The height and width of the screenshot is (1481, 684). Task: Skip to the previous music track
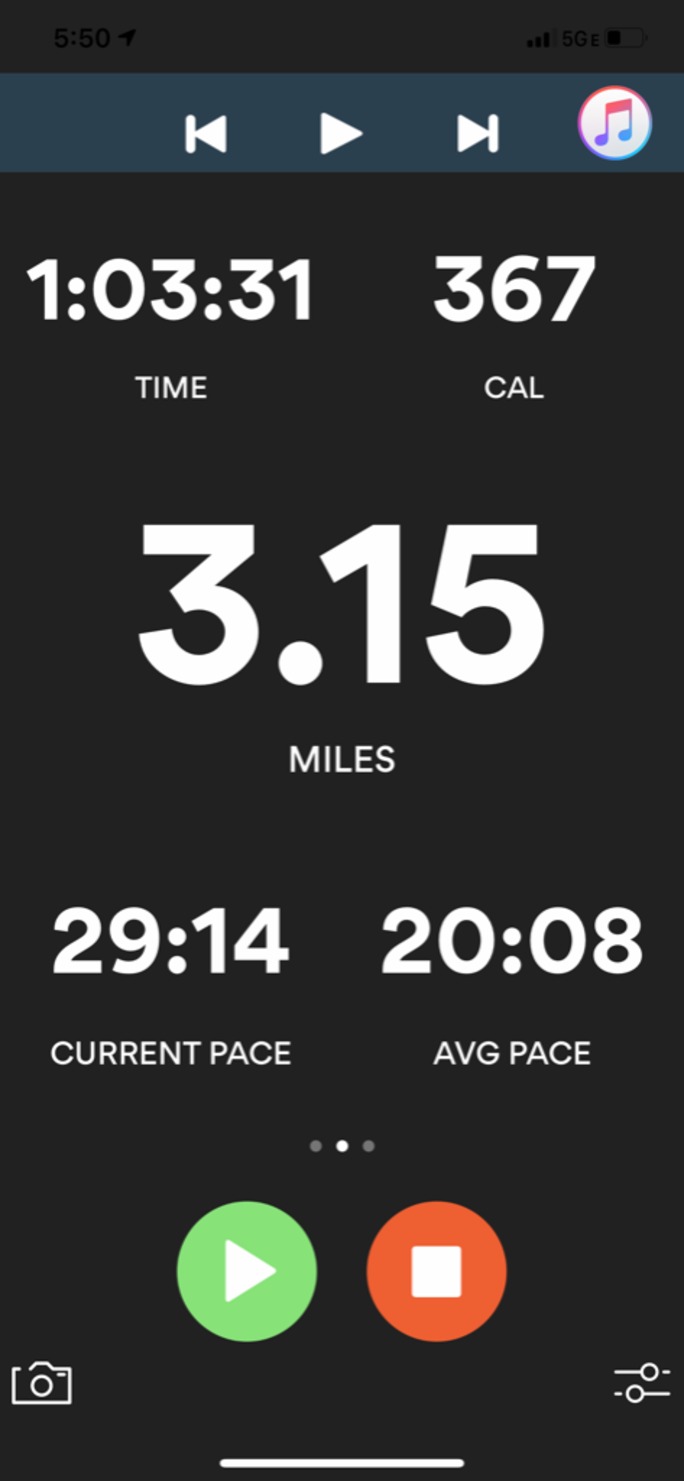206,134
